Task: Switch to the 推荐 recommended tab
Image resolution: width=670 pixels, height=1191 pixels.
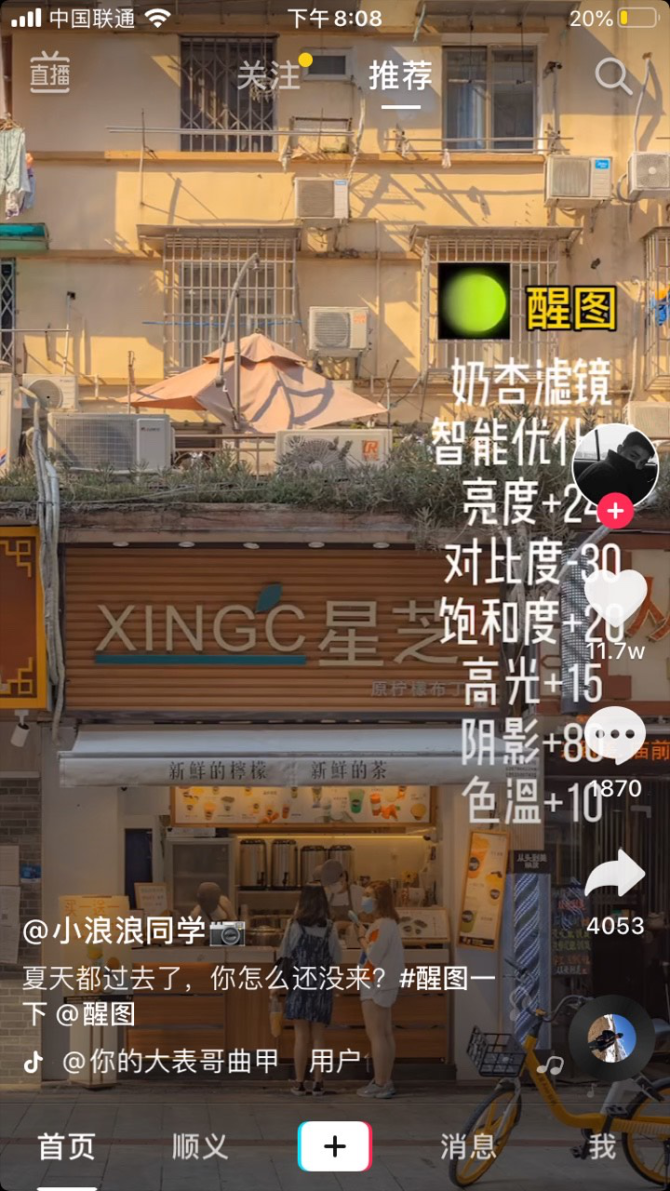Action: 400,76
